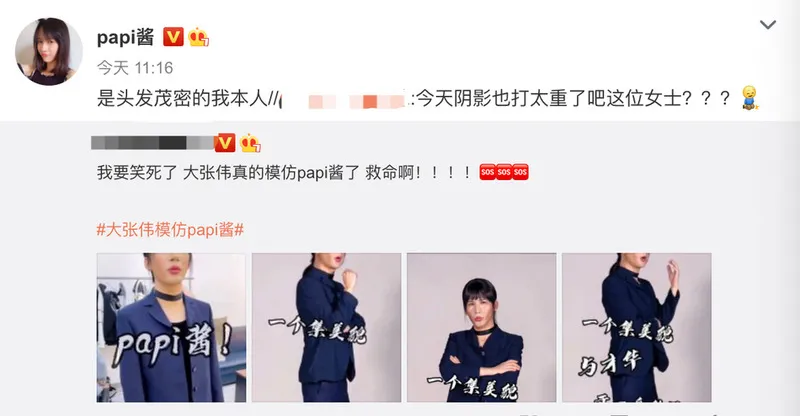800x416 pixels.
Task: Open the blurred reposted user's name
Action: tap(150, 143)
